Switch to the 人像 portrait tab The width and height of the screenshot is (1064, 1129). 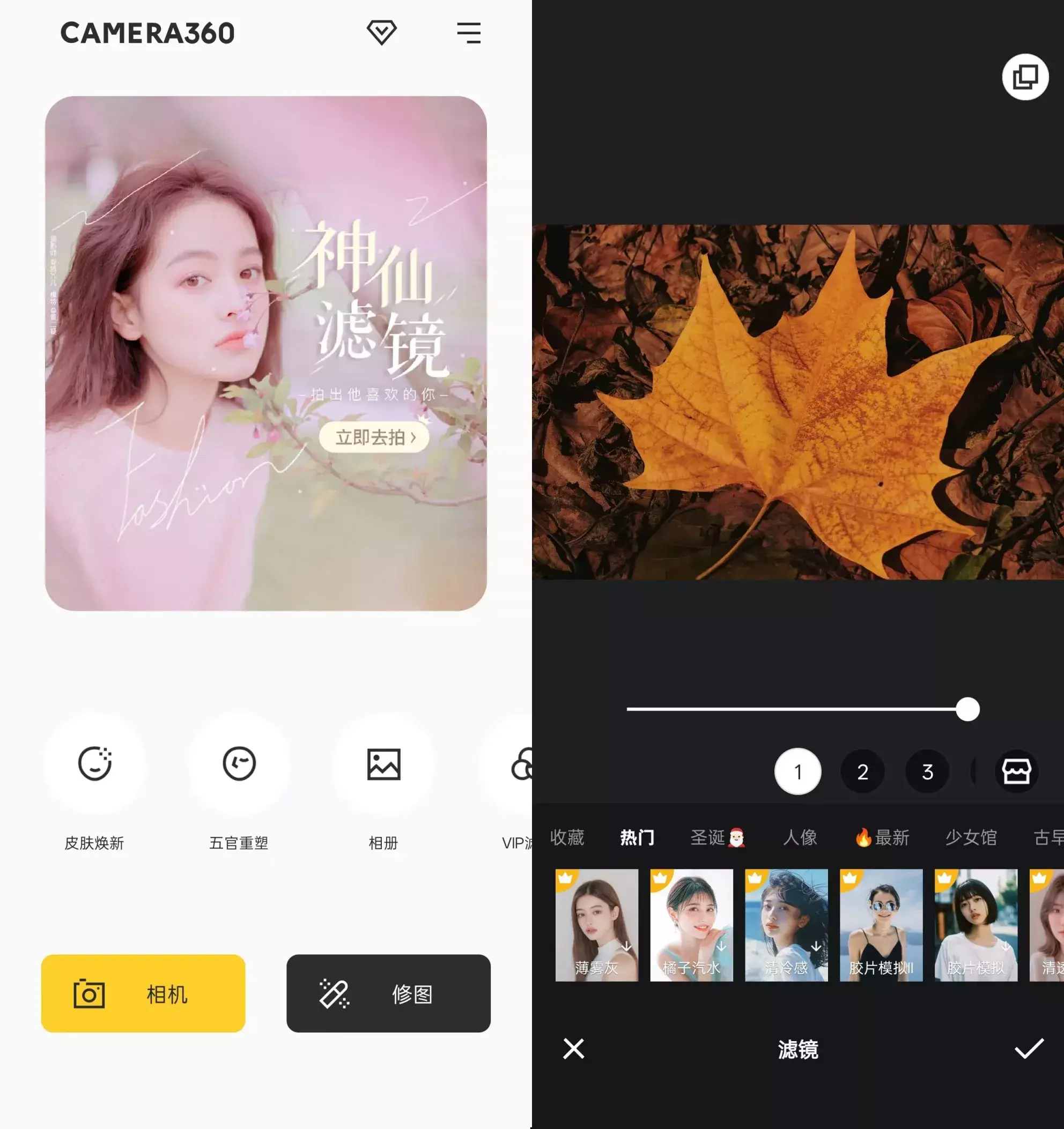[x=800, y=837]
